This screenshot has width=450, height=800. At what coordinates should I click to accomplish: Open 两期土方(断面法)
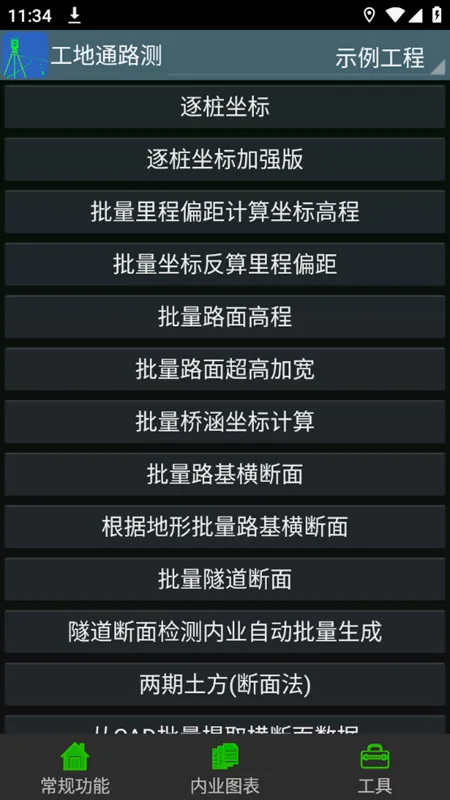pos(225,685)
